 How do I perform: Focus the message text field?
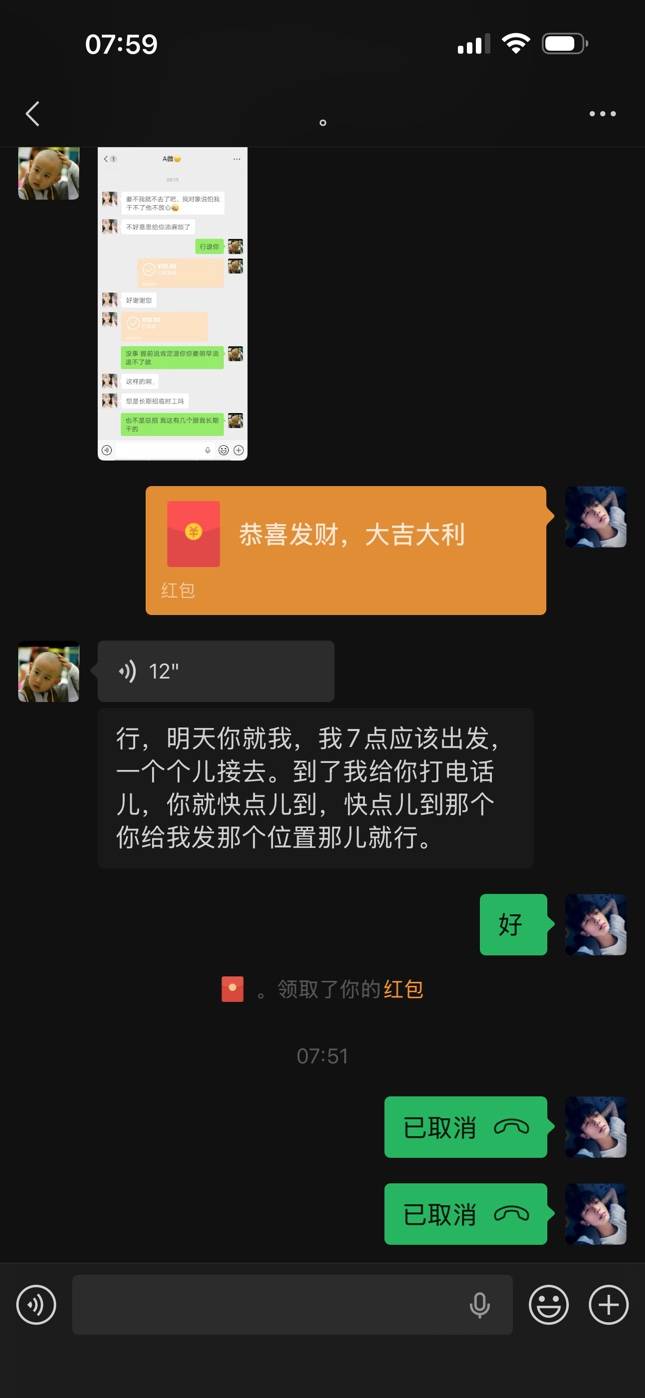(265, 1304)
